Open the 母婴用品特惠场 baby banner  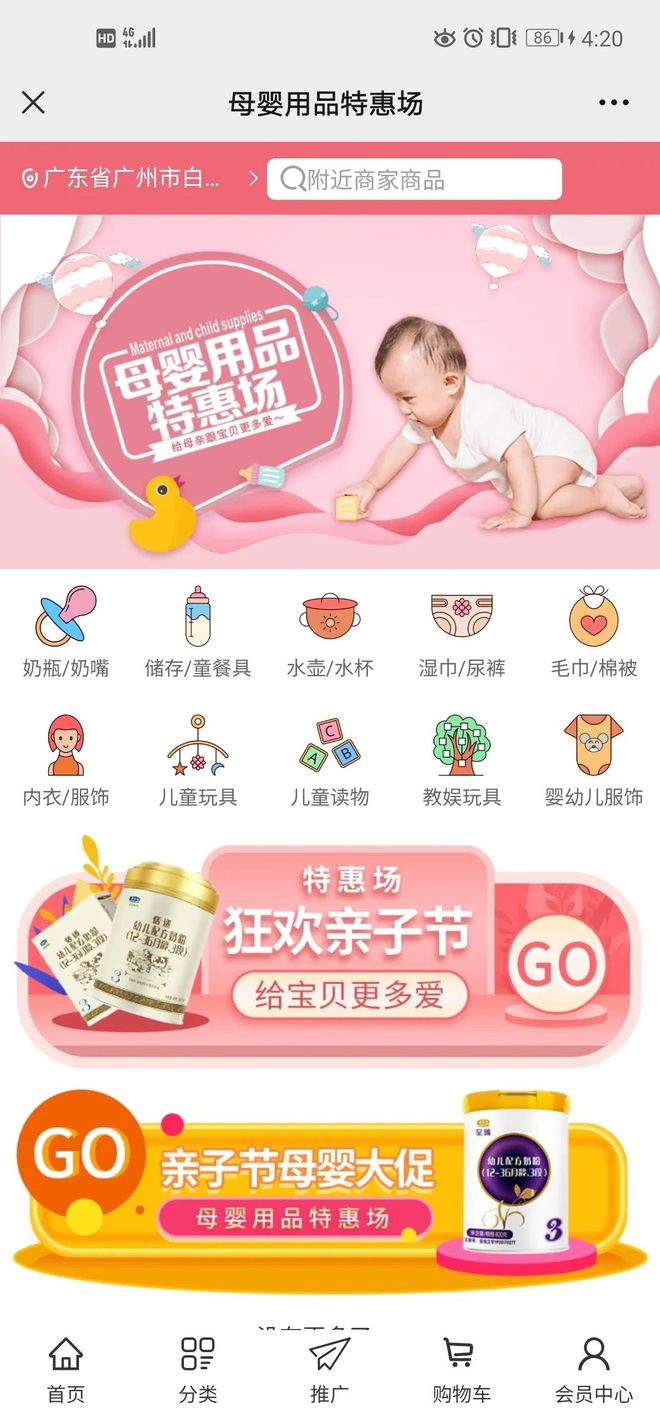pyautogui.click(x=330, y=392)
